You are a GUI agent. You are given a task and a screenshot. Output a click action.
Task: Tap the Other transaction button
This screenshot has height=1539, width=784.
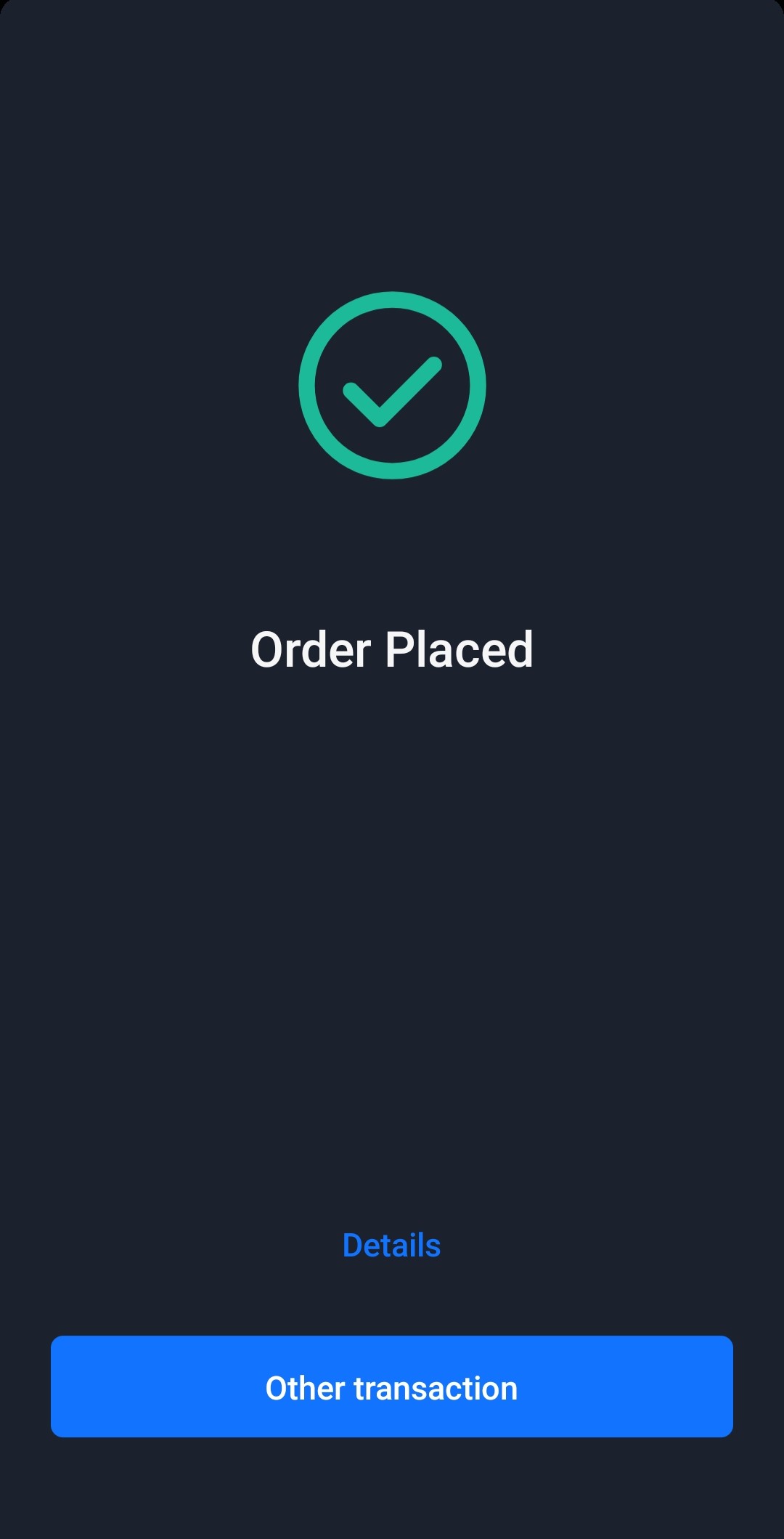pyautogui.click(x=392, y=1386)
